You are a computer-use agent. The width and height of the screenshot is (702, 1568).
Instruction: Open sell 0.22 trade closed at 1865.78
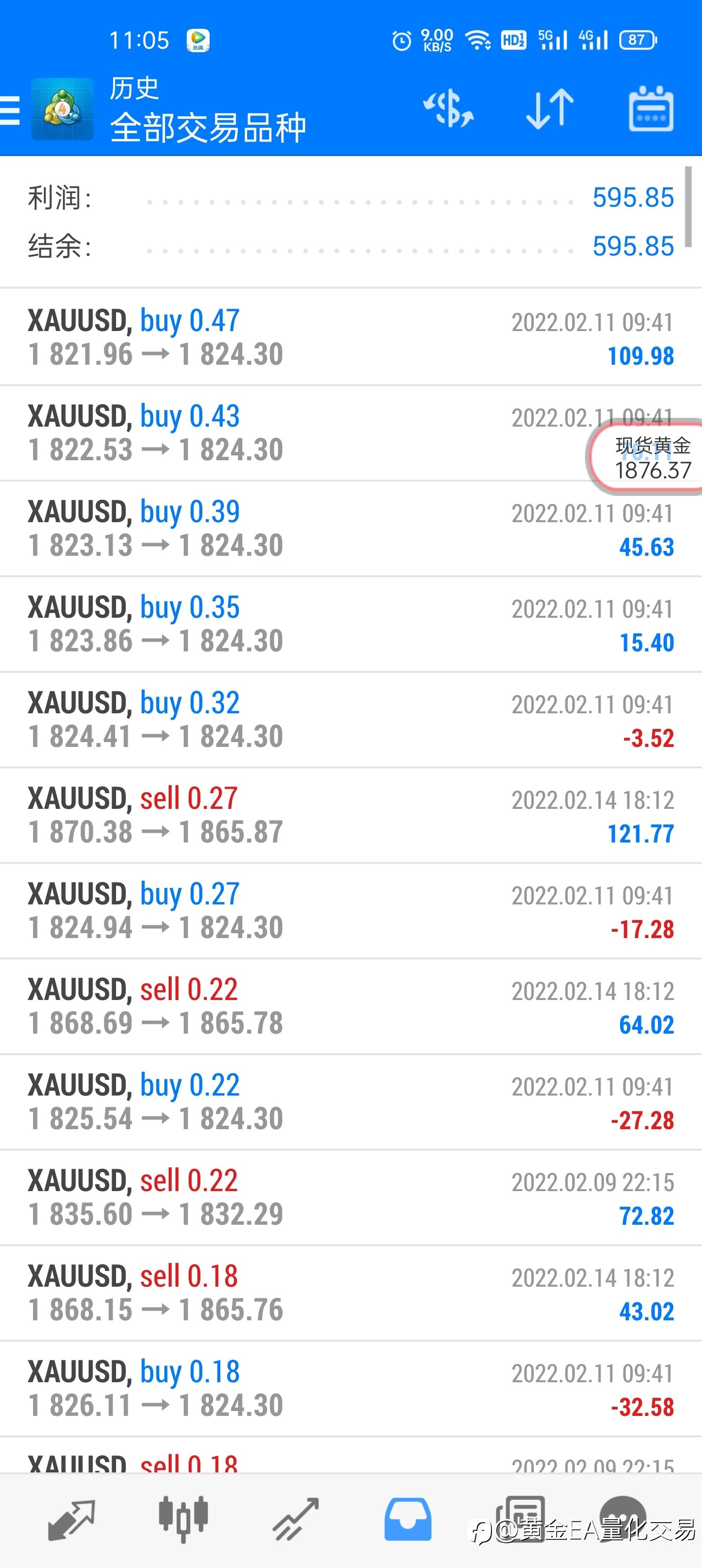[351, 1006]
